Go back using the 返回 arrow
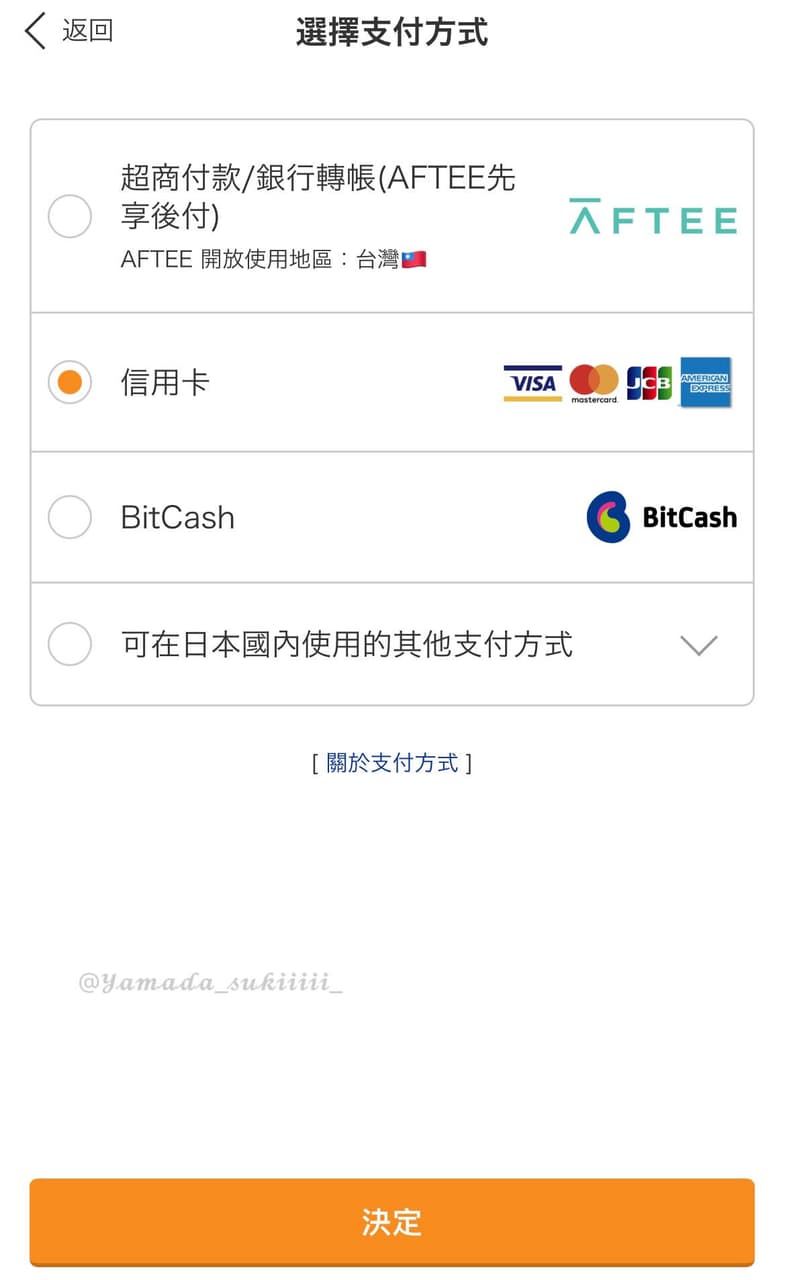This screenshot has height=1280, width=785. (38, 31)
